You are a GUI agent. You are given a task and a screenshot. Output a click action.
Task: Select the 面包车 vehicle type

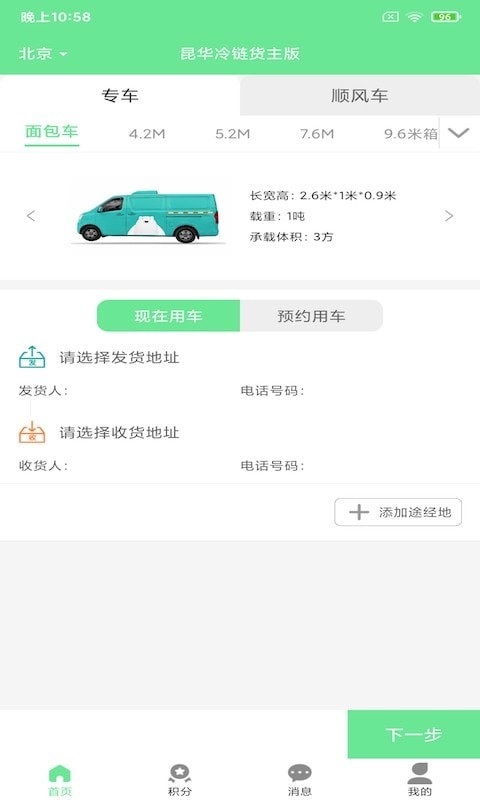52,132
